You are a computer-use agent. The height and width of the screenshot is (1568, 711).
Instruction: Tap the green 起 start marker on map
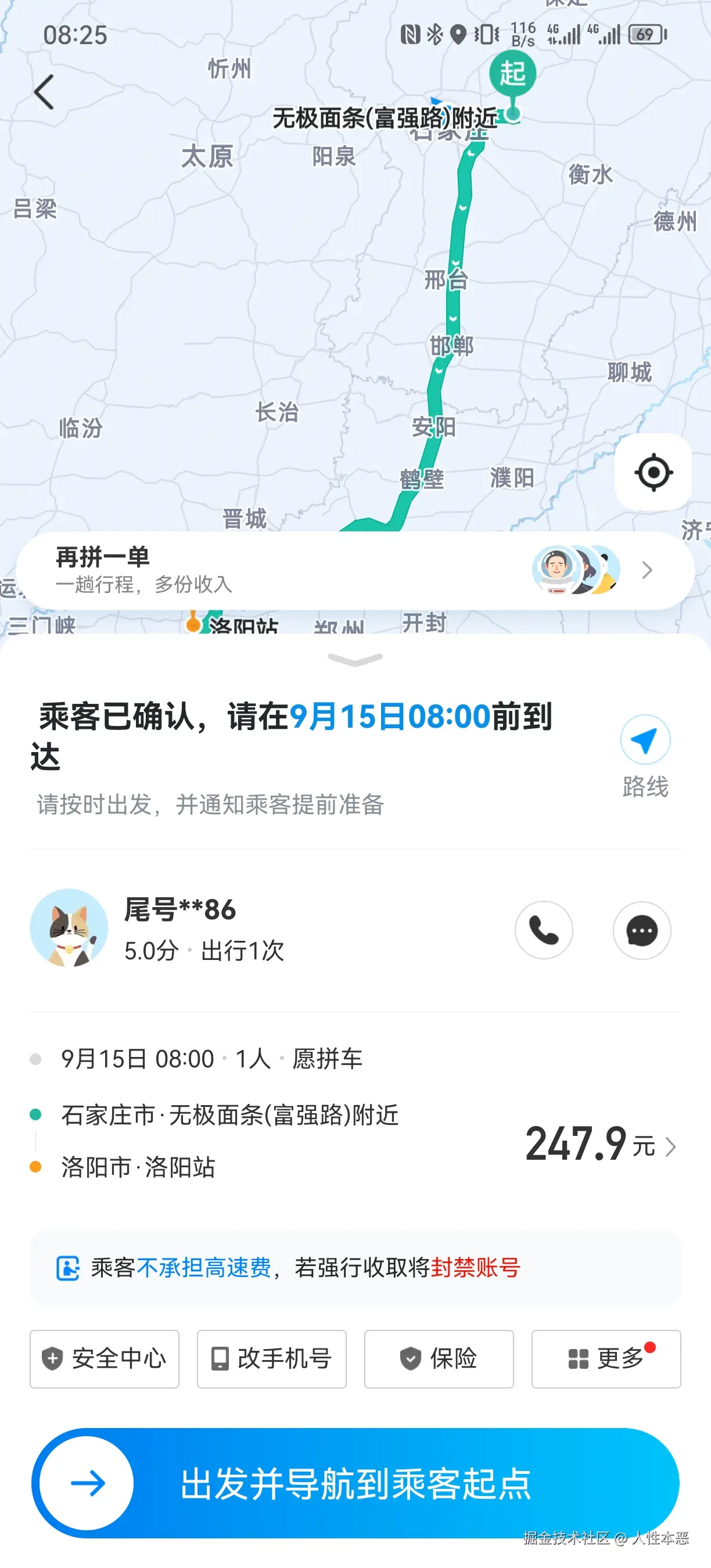pos(511,73)
